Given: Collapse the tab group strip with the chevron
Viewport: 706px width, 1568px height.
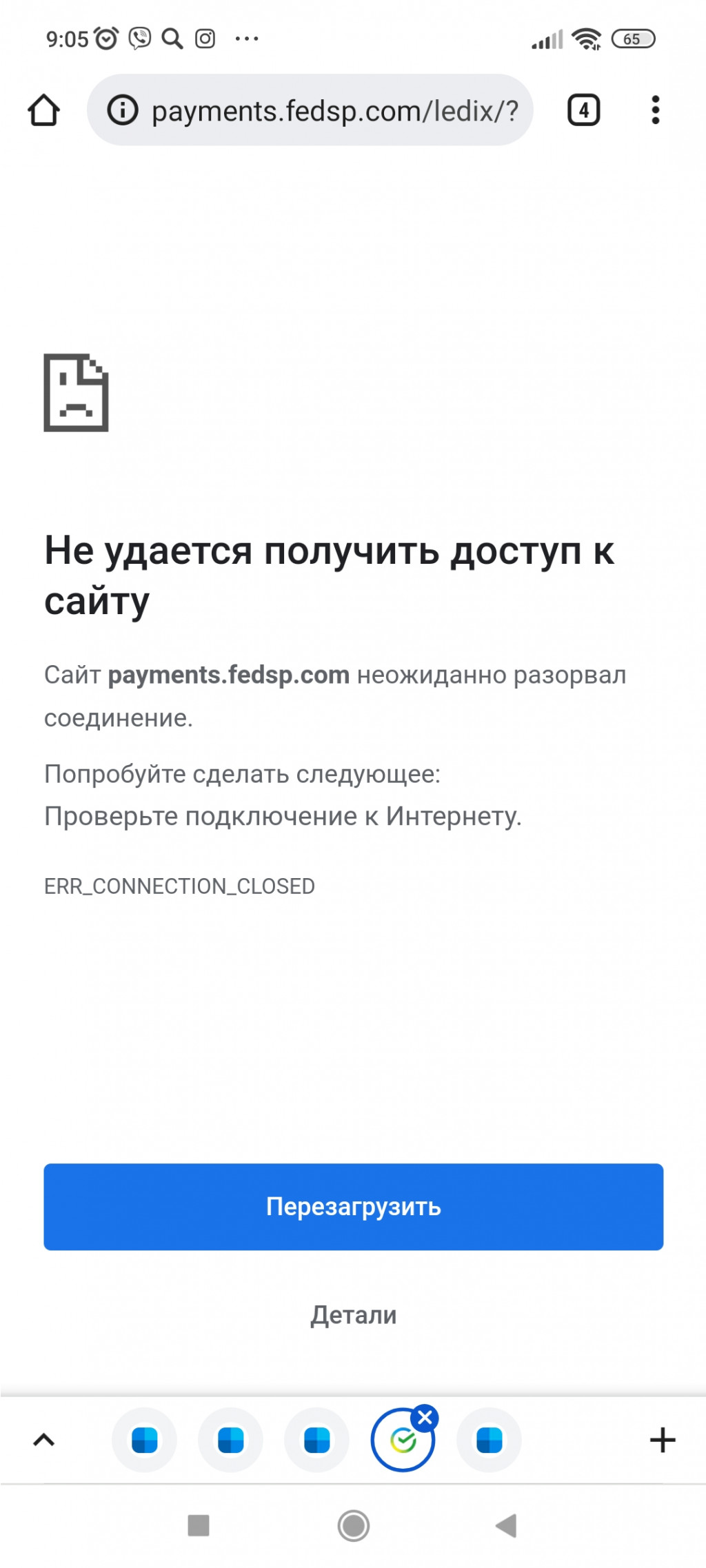Looking at the screenshot, I should click(44, 1440).
